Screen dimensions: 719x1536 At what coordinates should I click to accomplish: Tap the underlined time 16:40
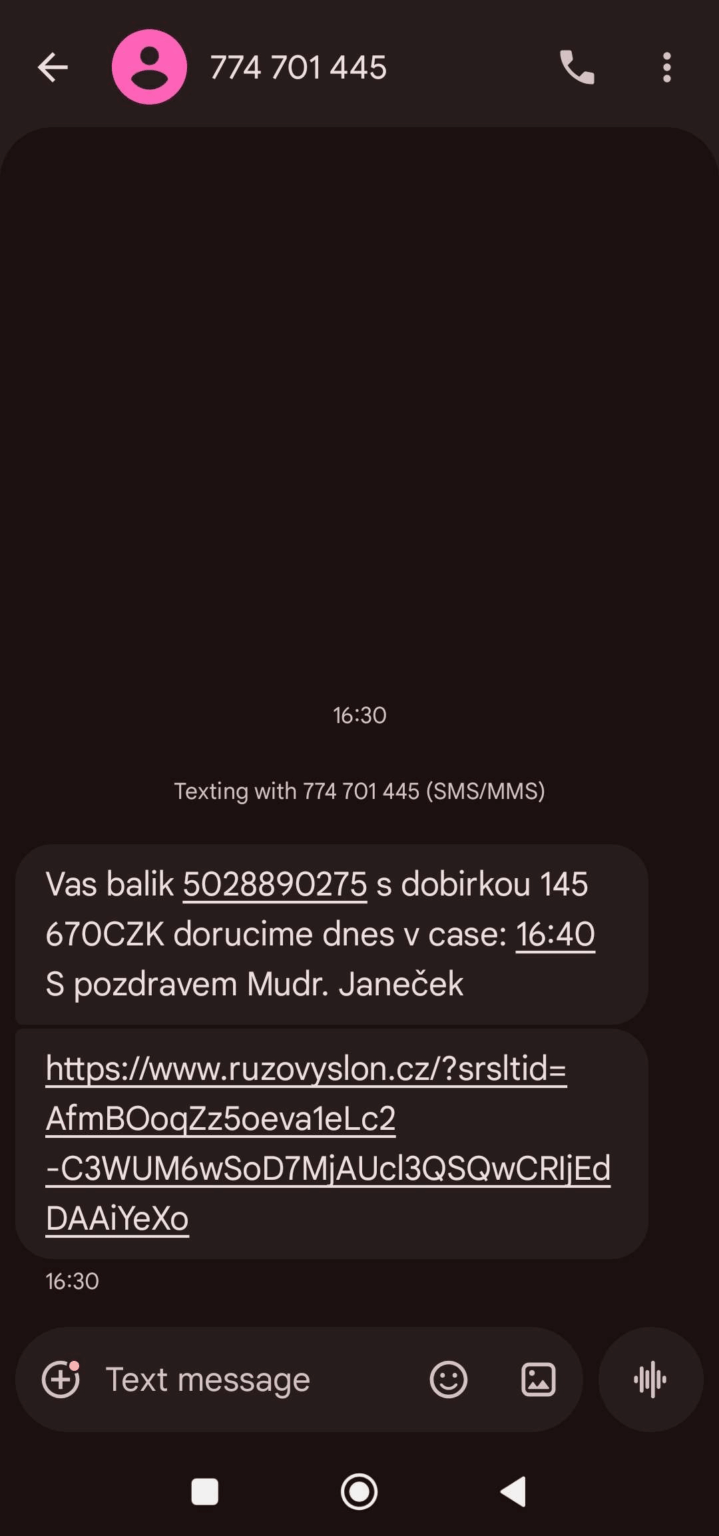(x=555, y=934)
